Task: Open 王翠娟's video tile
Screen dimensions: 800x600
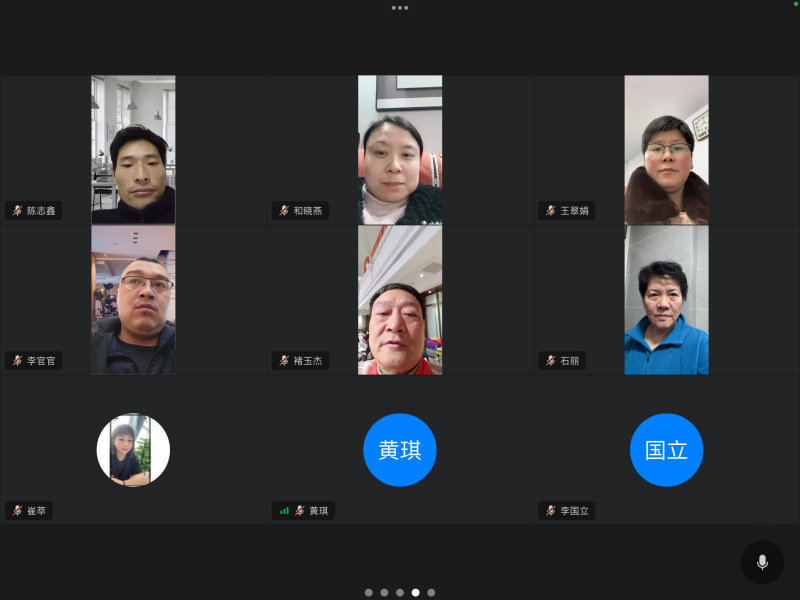Action: click(x=666, y=150)
